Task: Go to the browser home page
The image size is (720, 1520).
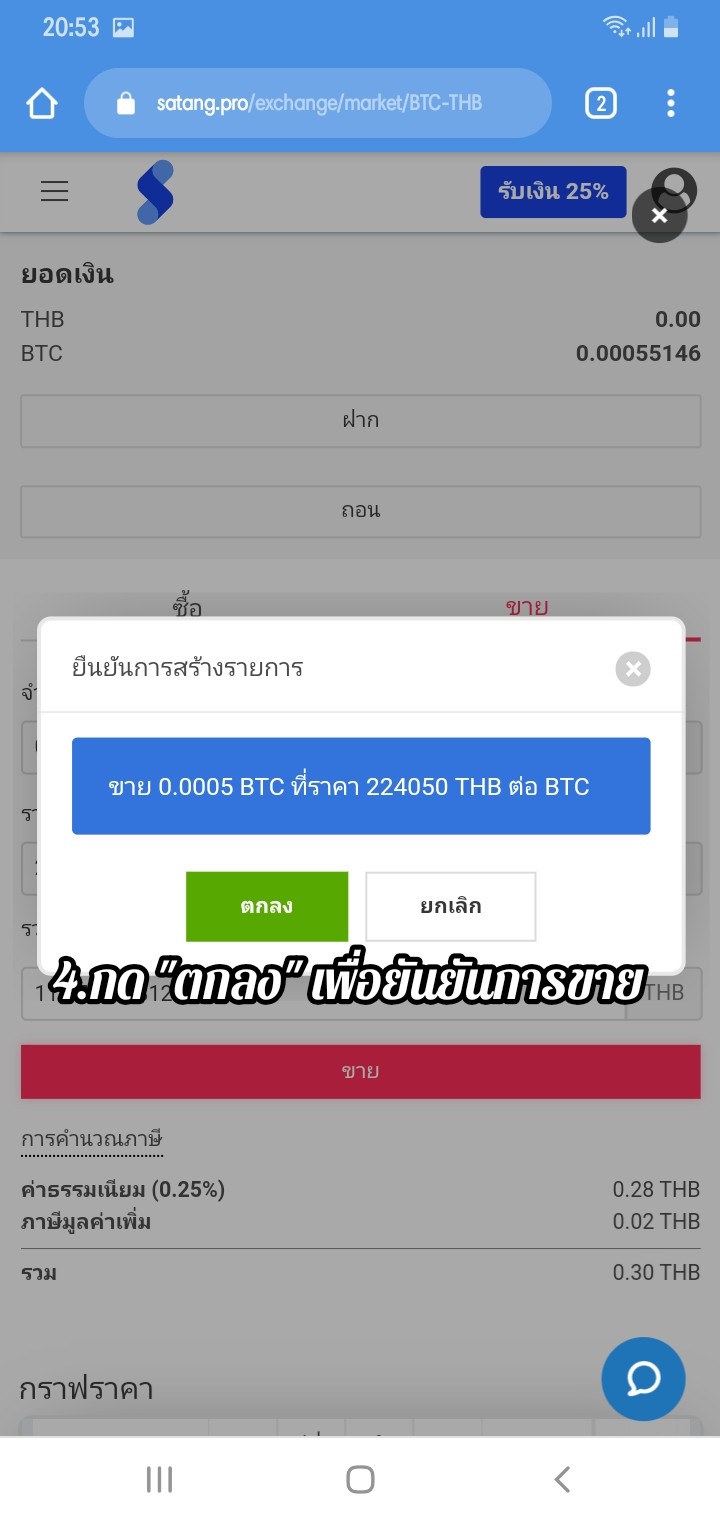Action: (x=42, y=103)
